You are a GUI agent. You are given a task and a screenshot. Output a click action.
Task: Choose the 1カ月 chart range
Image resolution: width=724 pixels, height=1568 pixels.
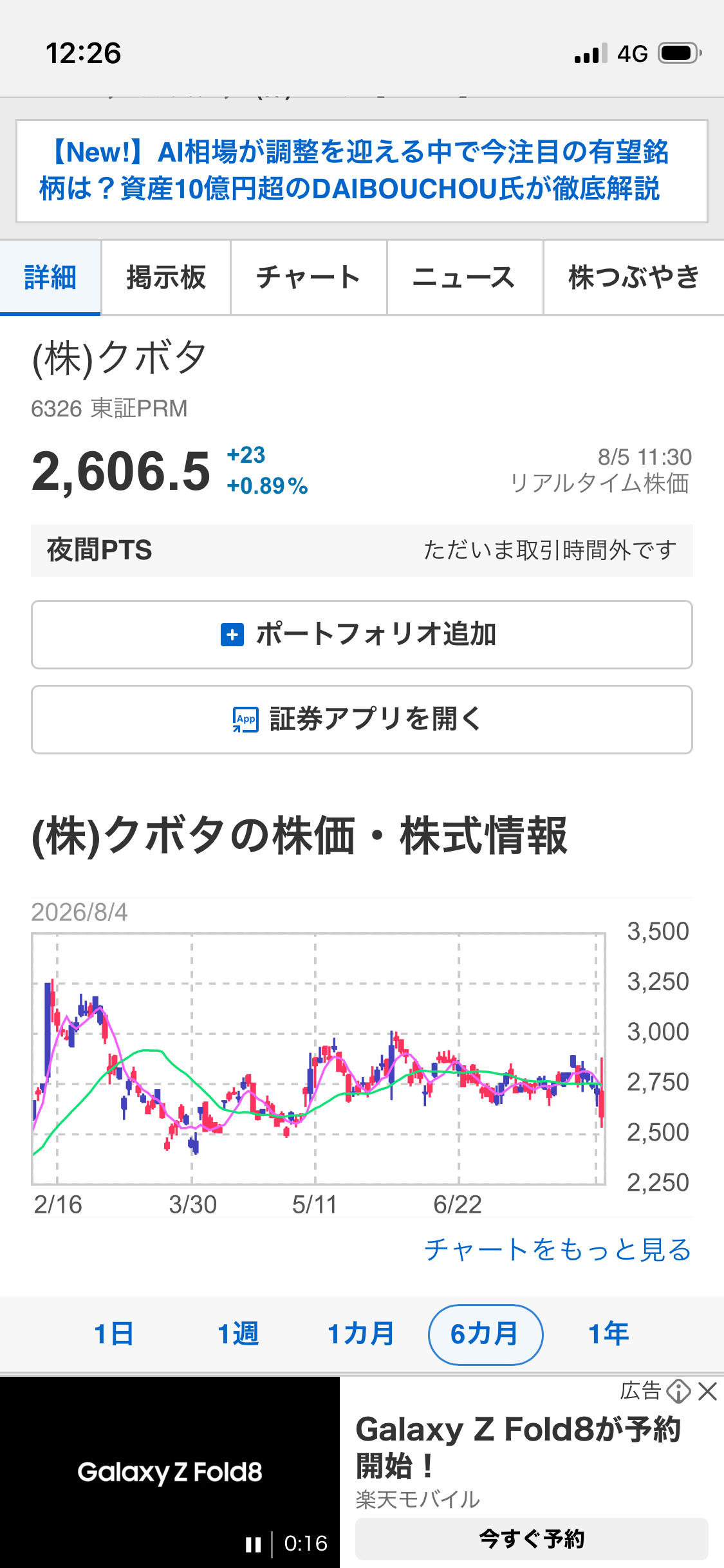pos(361,1334)
